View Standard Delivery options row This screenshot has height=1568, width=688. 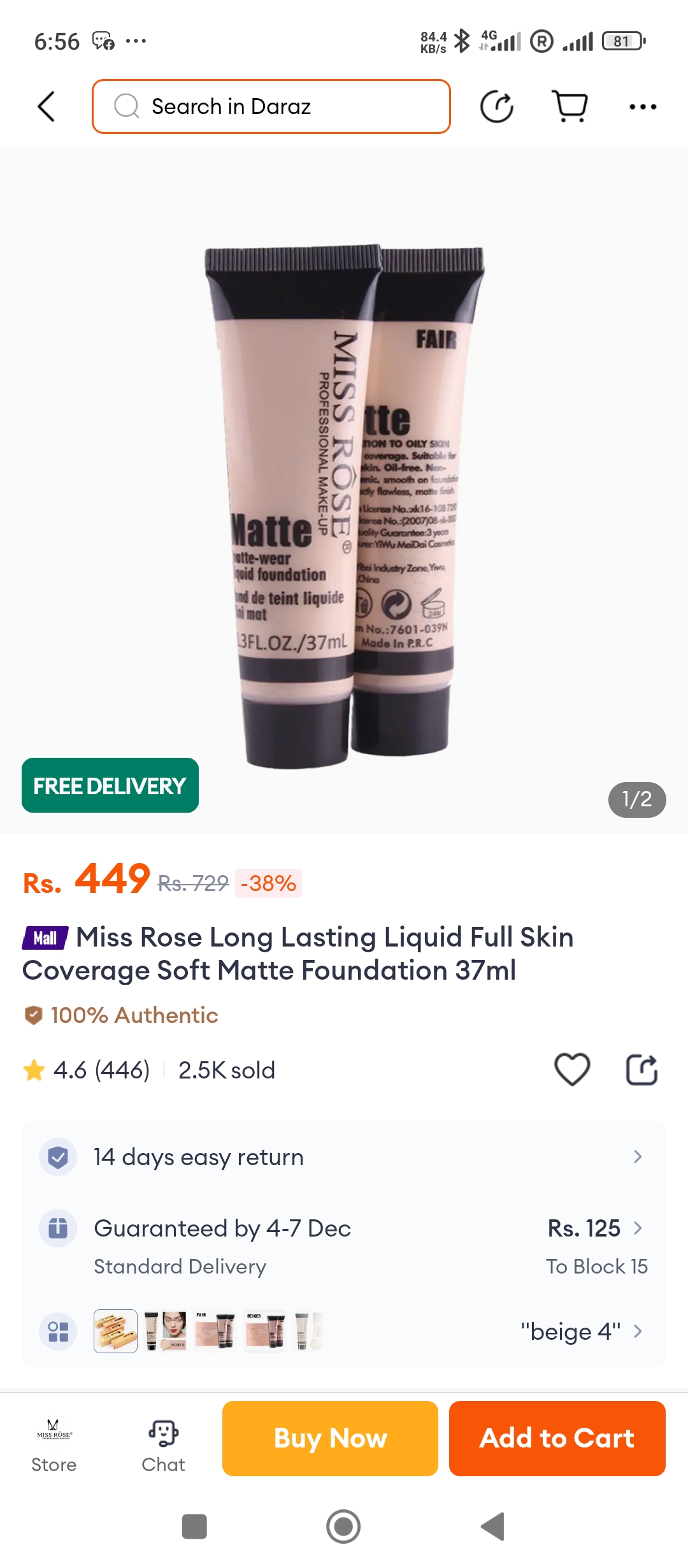[x=344, y=1246]
